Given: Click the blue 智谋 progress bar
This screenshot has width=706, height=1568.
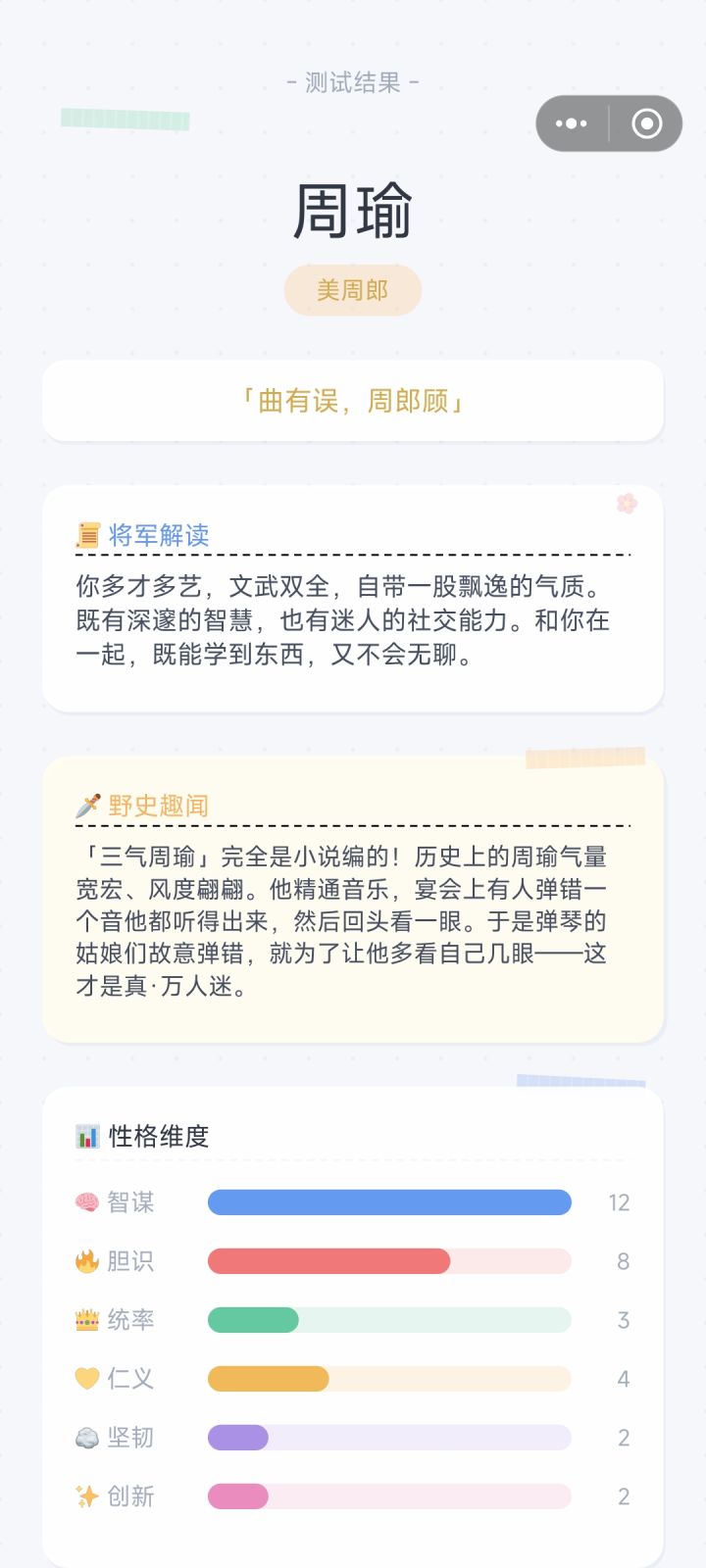Looking at the screenshot, I should [x=388, y=1201].
